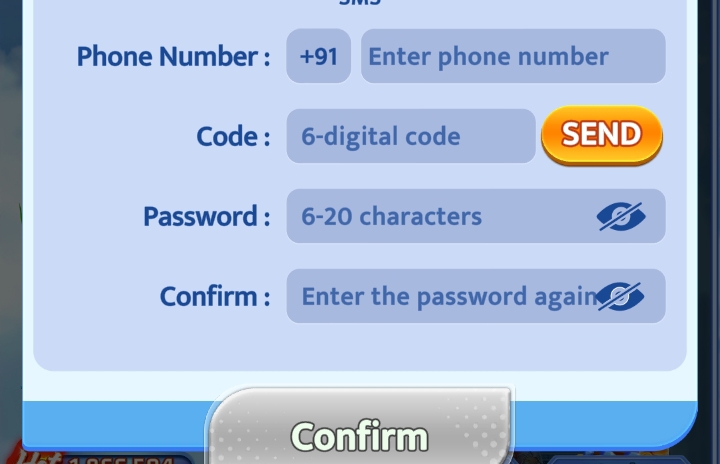Open the +91 country code selector
Viewport: 720px width, 464px height.
[318, 56]
